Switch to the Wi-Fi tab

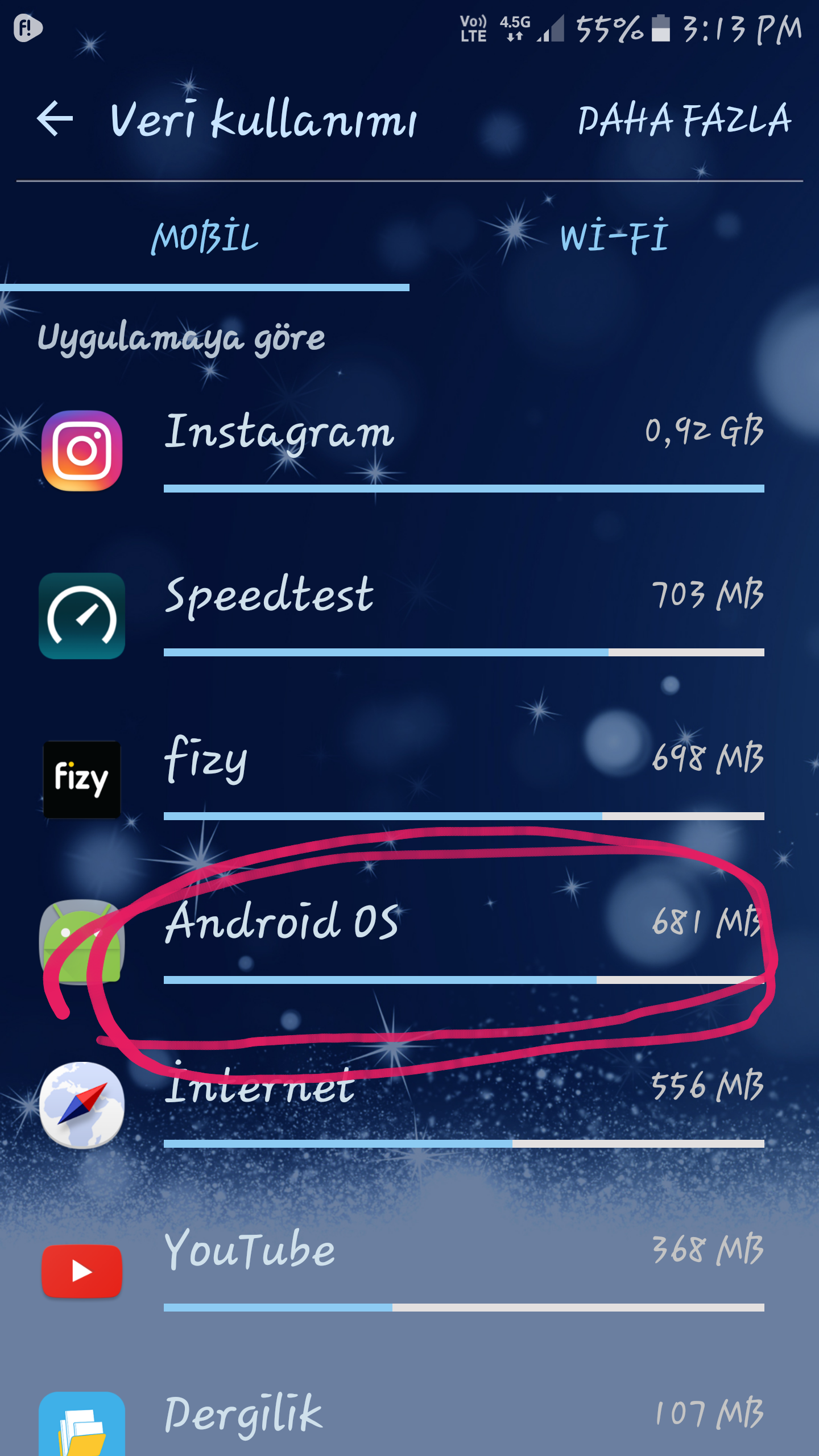[614, 238]
